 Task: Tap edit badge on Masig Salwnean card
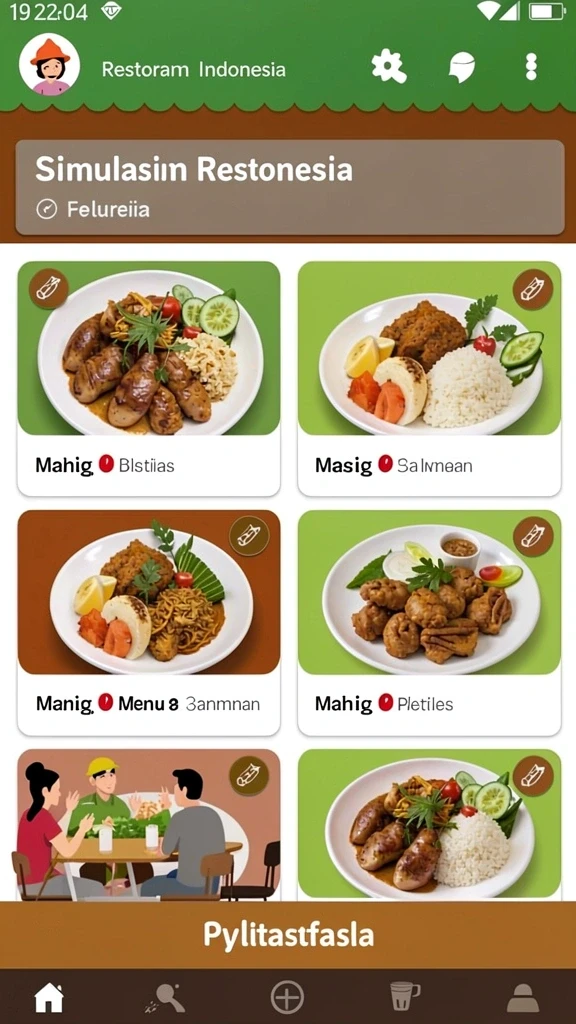(x=533, y=288)
